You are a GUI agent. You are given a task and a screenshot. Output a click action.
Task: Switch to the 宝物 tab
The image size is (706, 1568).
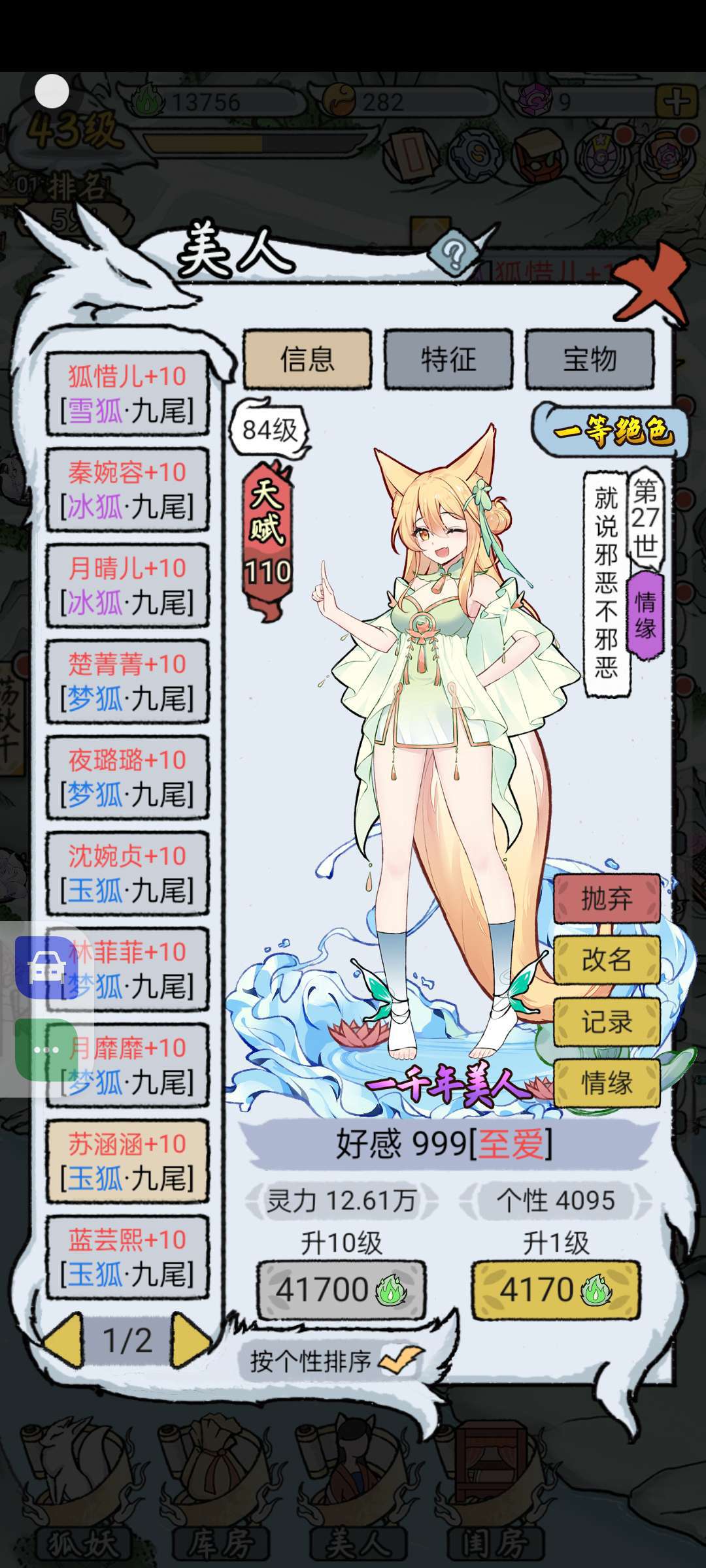point(590,359)
